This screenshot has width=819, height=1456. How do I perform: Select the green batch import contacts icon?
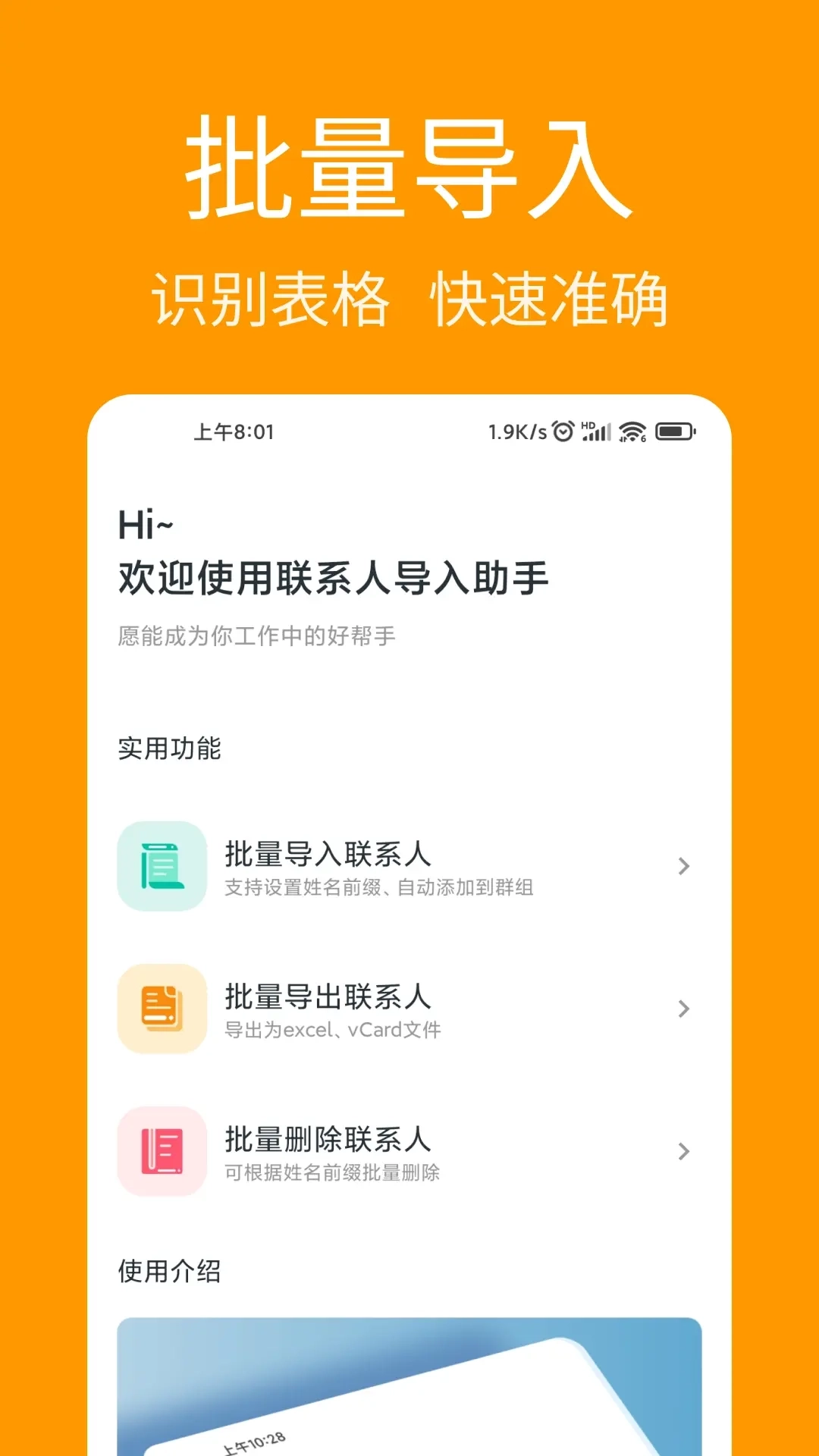162,868
